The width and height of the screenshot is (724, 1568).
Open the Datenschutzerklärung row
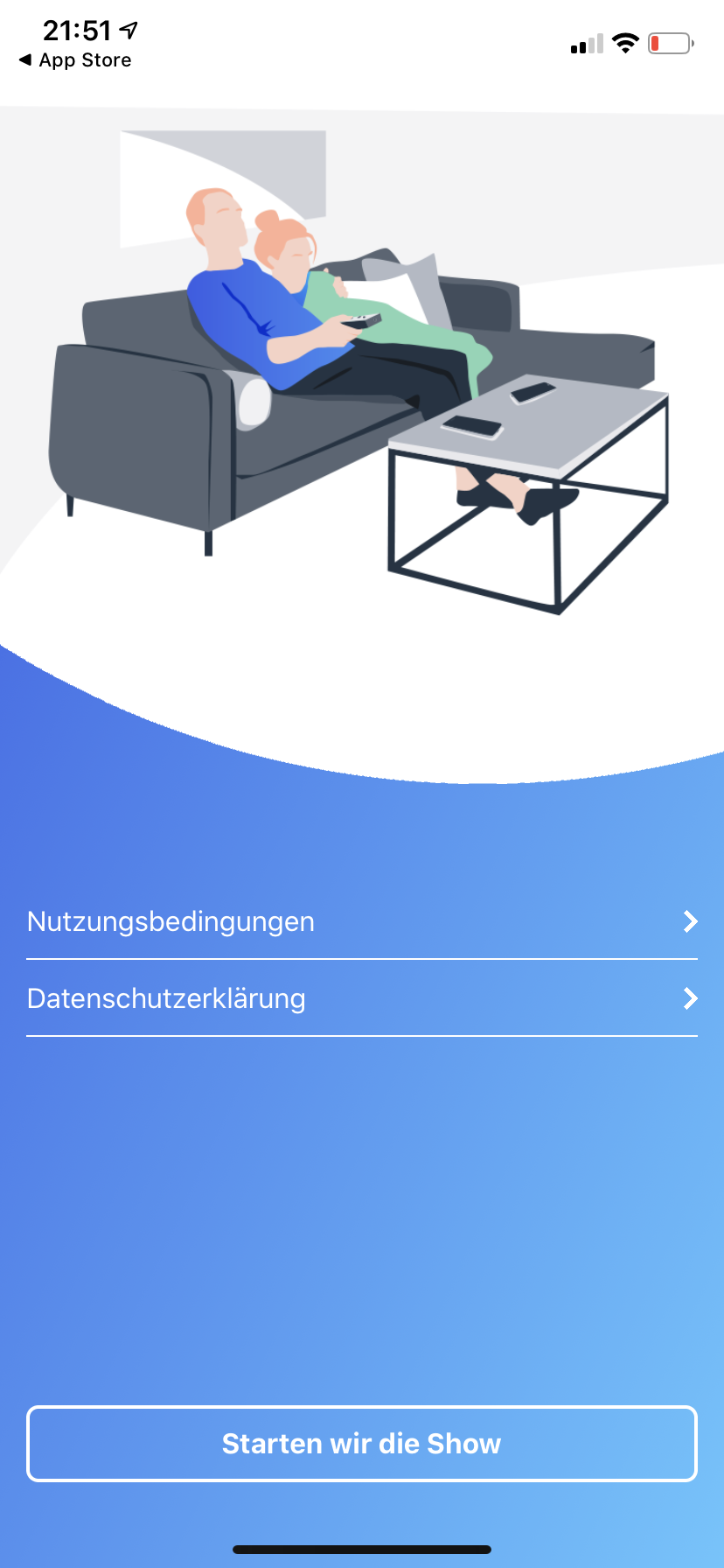361,998
